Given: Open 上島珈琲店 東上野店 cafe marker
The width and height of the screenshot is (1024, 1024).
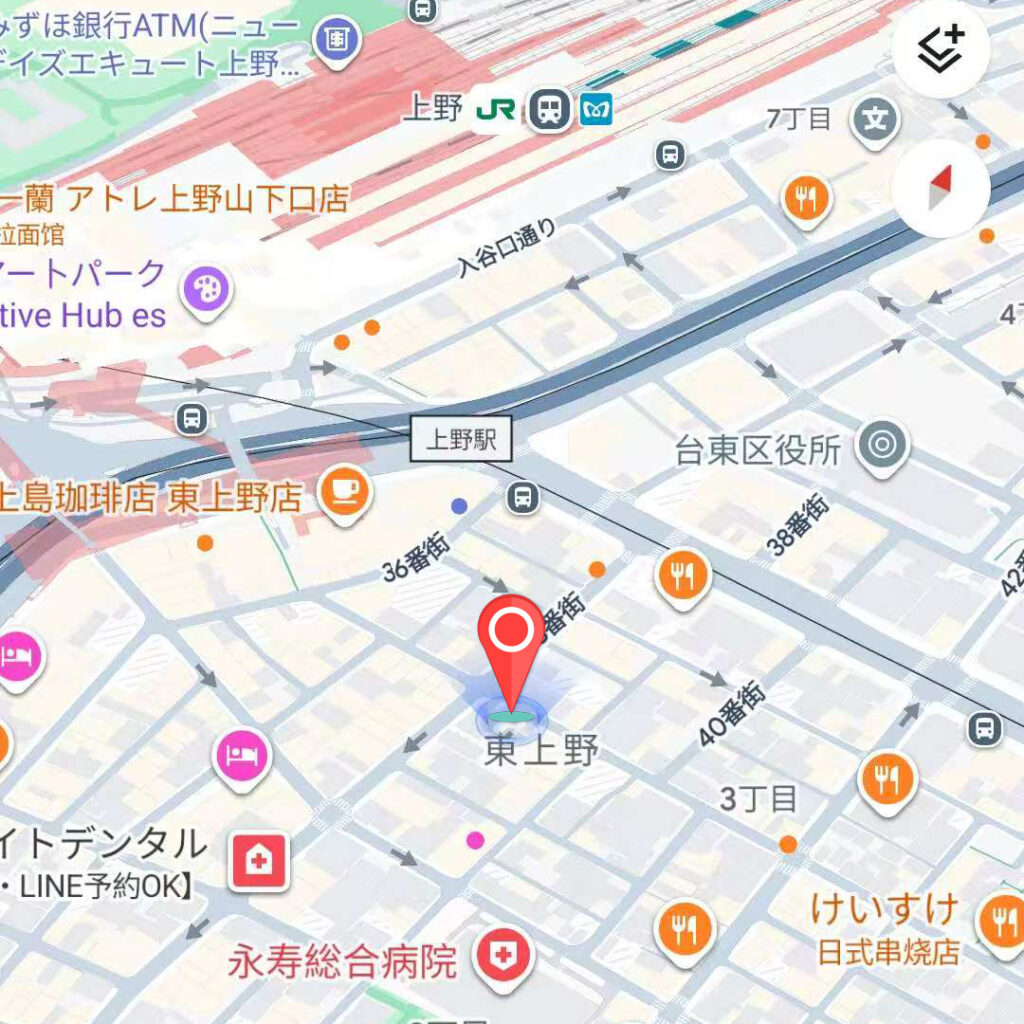Looking at the screenshot, I should tap(344, 492).
